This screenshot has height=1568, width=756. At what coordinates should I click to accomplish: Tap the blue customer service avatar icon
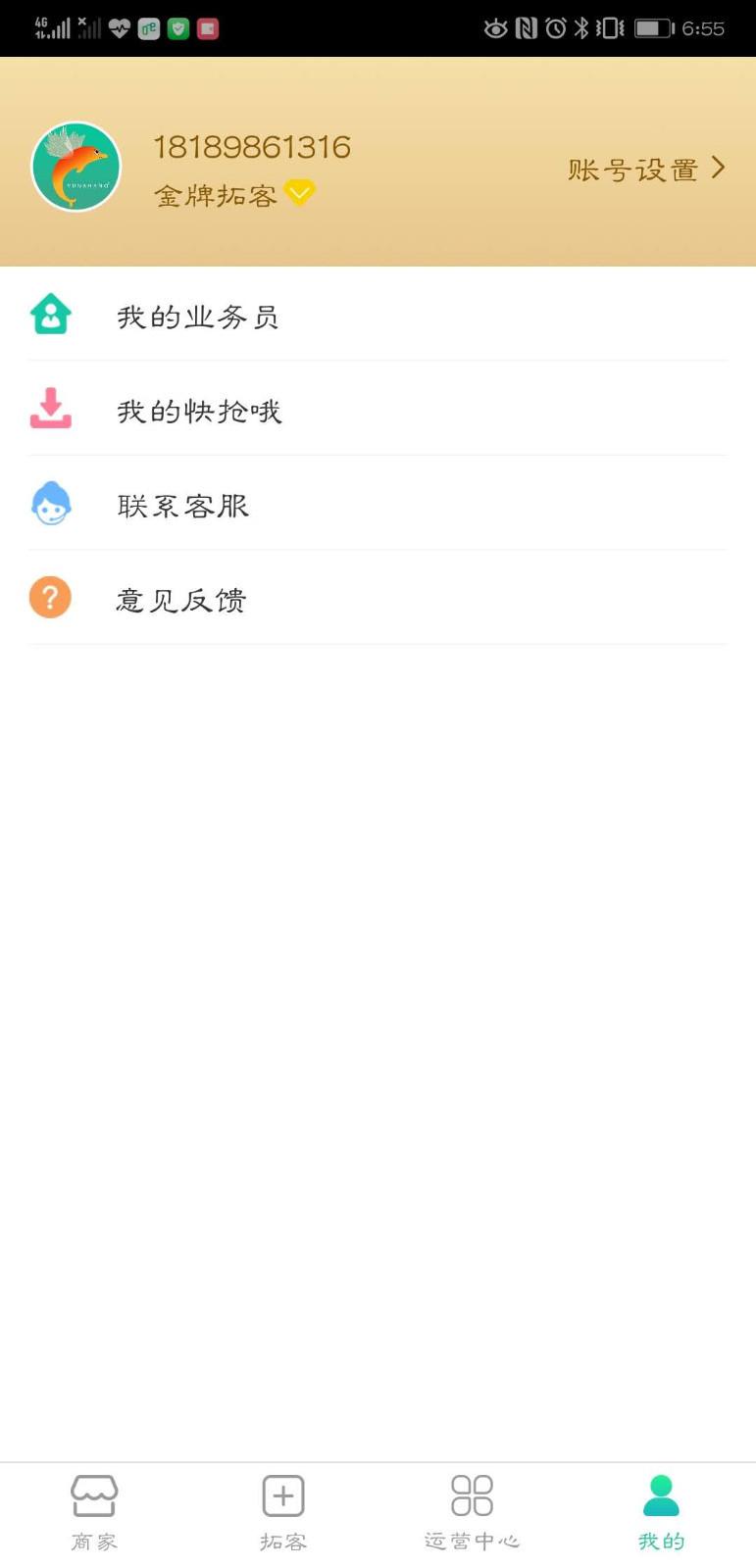click(x=50, y=503)
